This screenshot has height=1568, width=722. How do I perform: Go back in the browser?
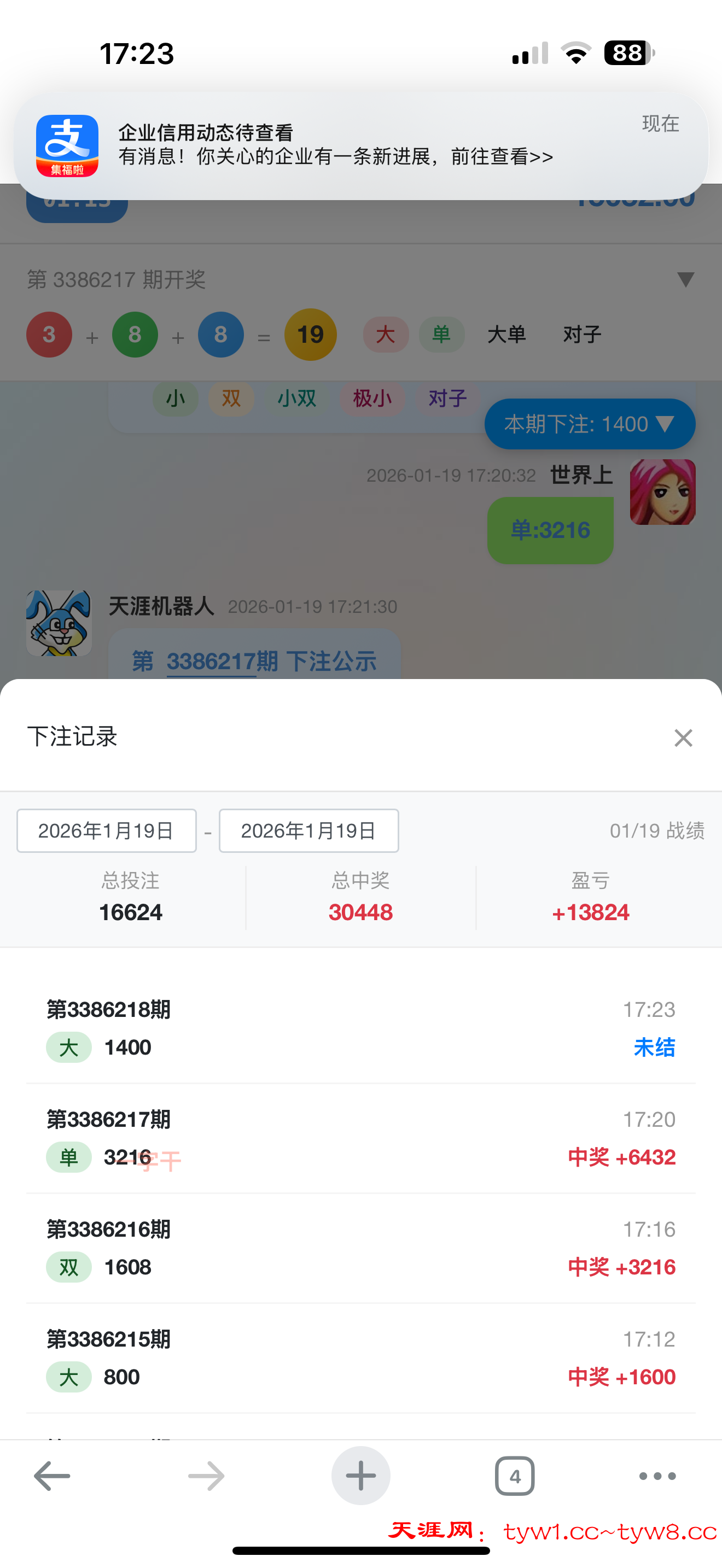click(52, 1476)
